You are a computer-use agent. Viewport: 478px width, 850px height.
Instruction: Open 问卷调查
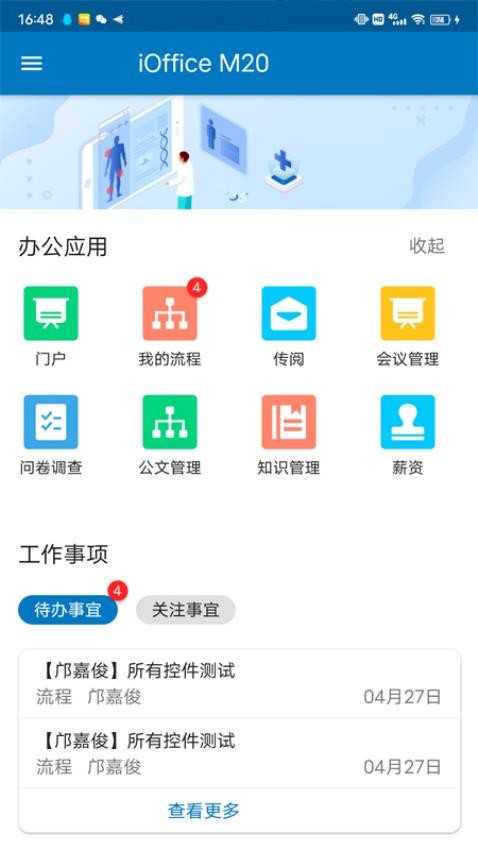click(50, 435)
